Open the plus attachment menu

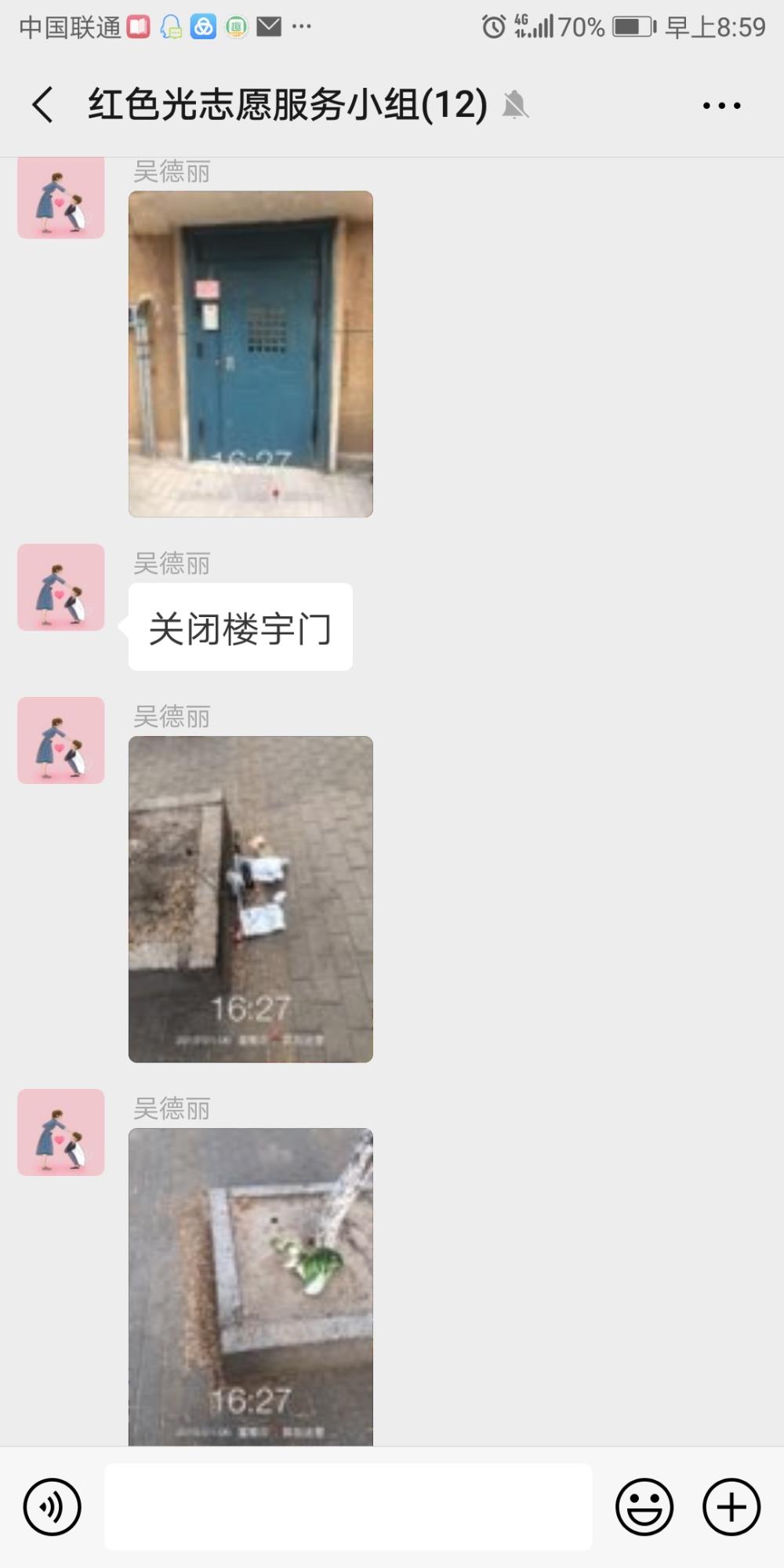[x=731, y=1507]
